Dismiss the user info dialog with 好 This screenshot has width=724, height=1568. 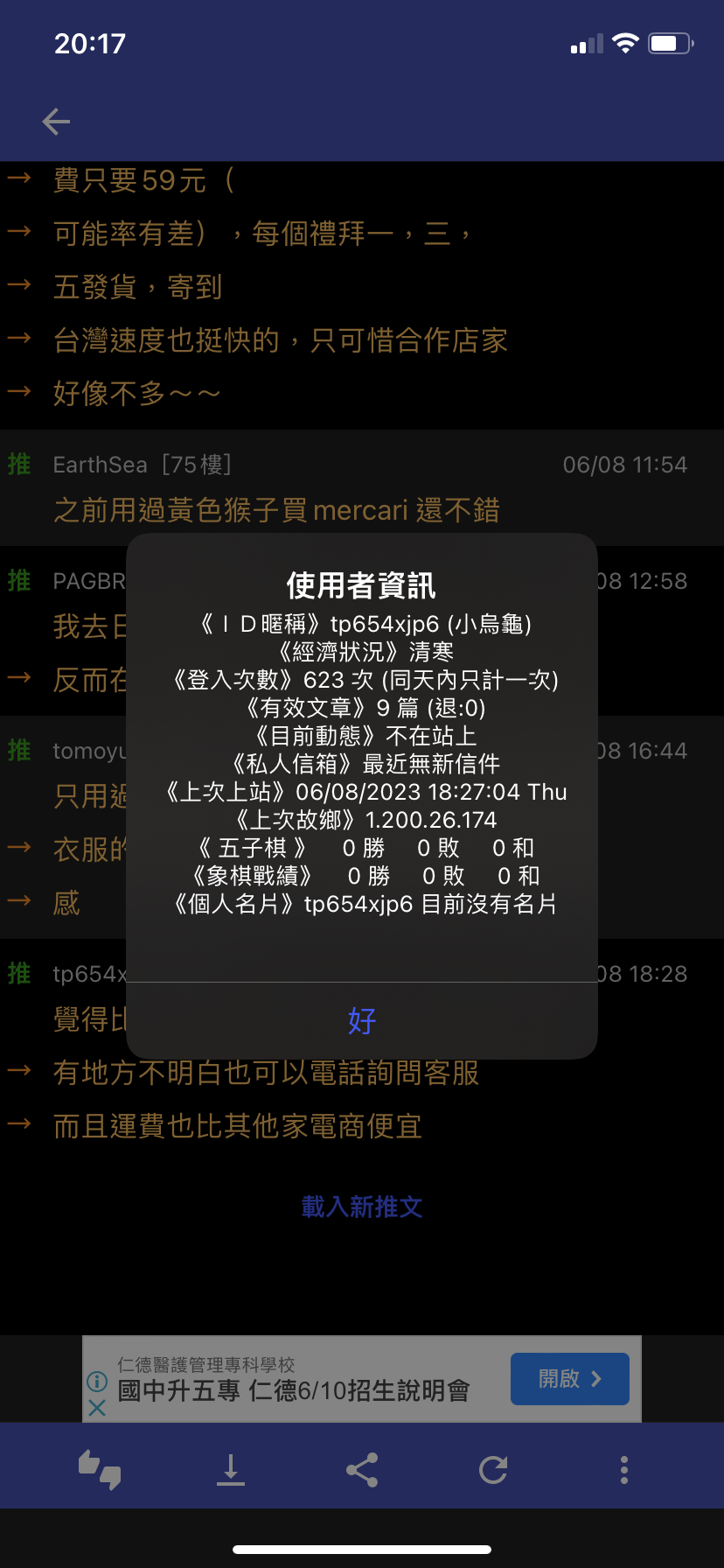click(x=362, y=1020)
